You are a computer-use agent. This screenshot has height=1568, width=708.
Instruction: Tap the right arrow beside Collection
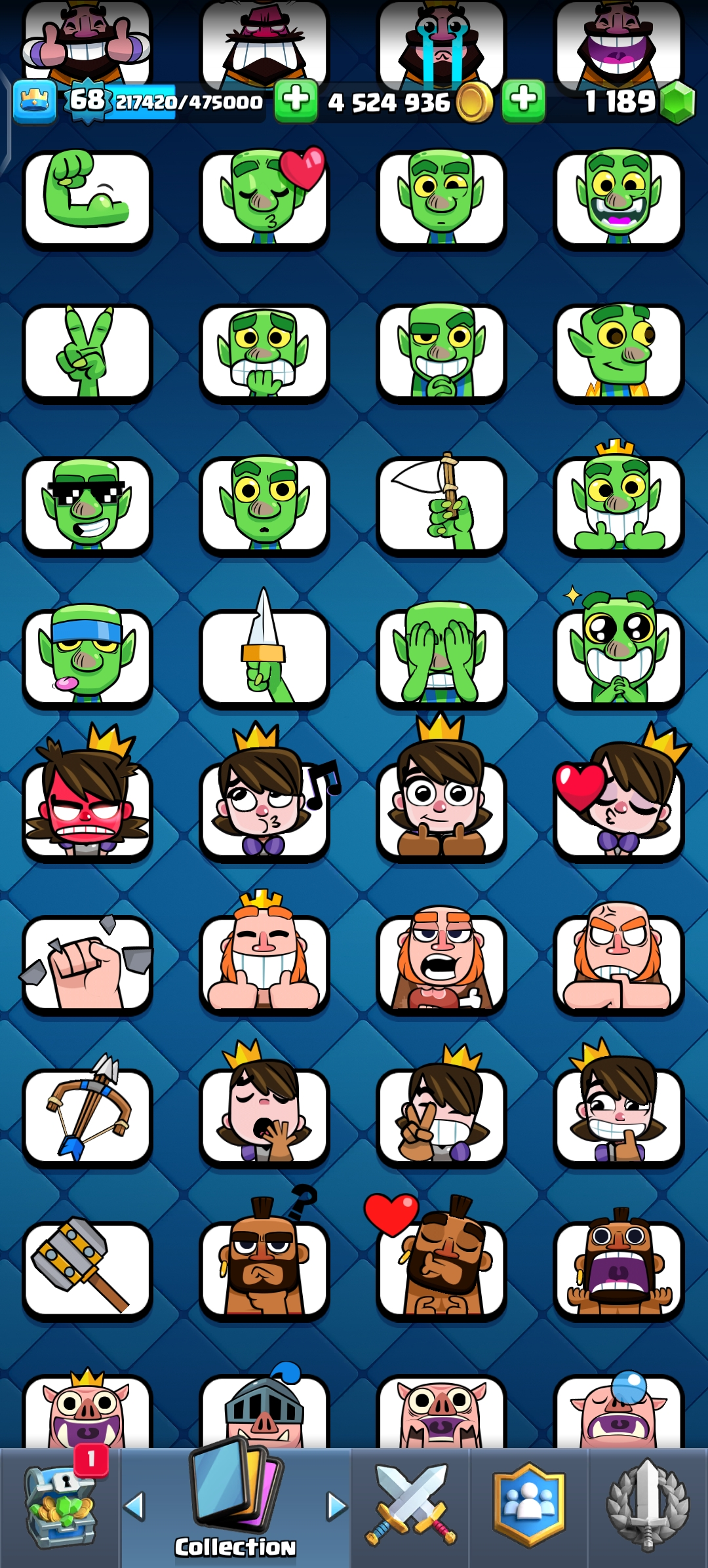336,1506
